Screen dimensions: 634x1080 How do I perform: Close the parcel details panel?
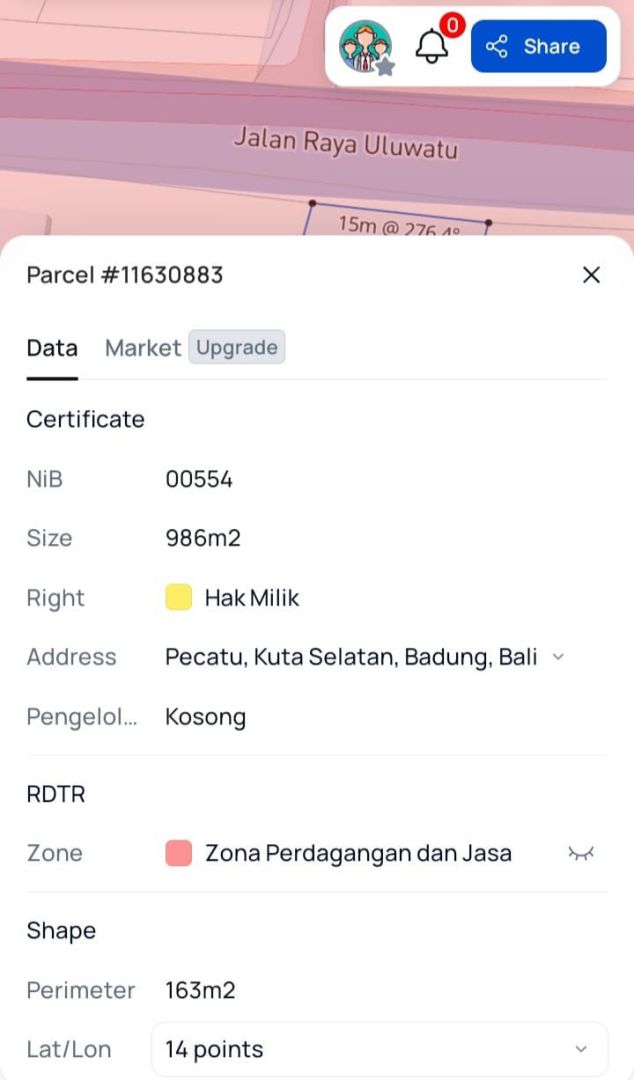click(x=591, y=275)
